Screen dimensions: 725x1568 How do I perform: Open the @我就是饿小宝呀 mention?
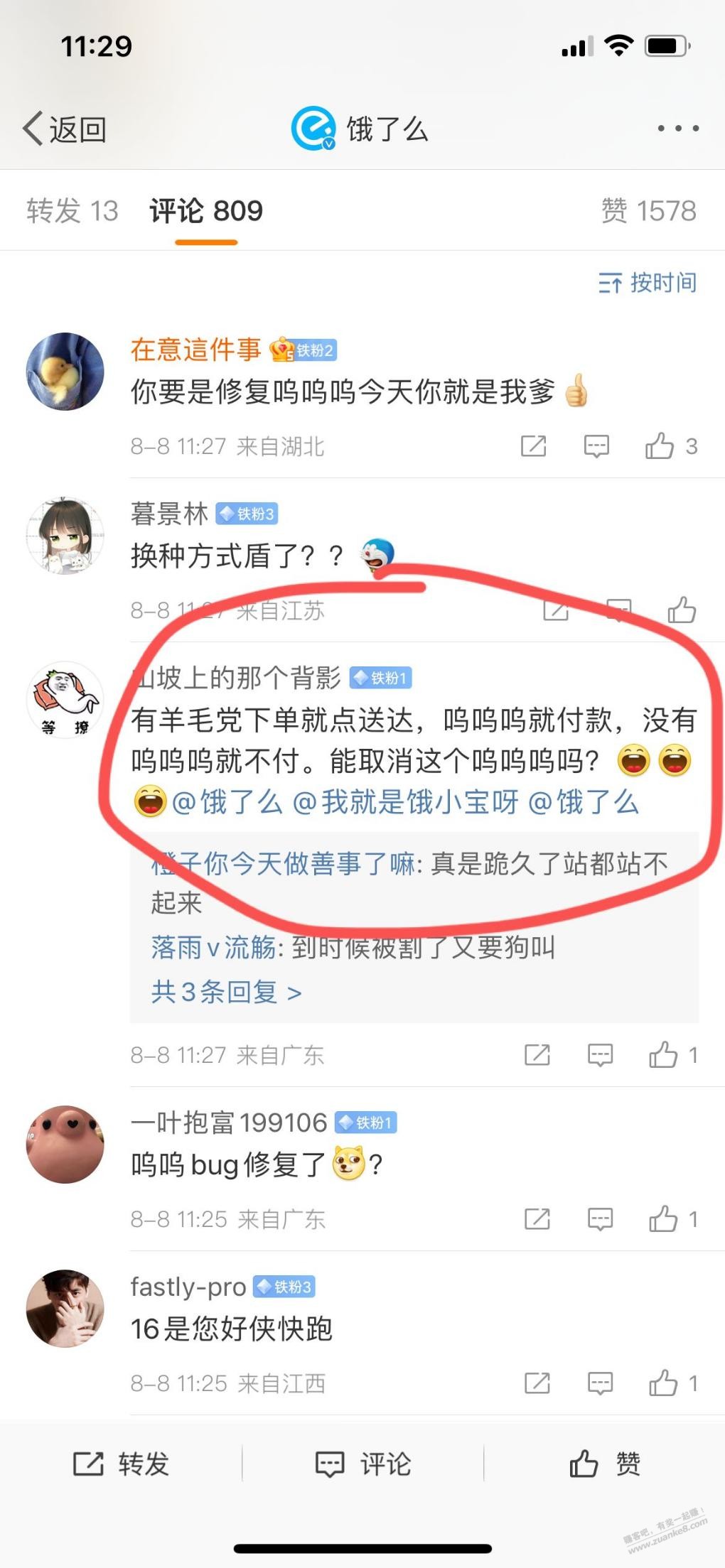click(405, 802)
